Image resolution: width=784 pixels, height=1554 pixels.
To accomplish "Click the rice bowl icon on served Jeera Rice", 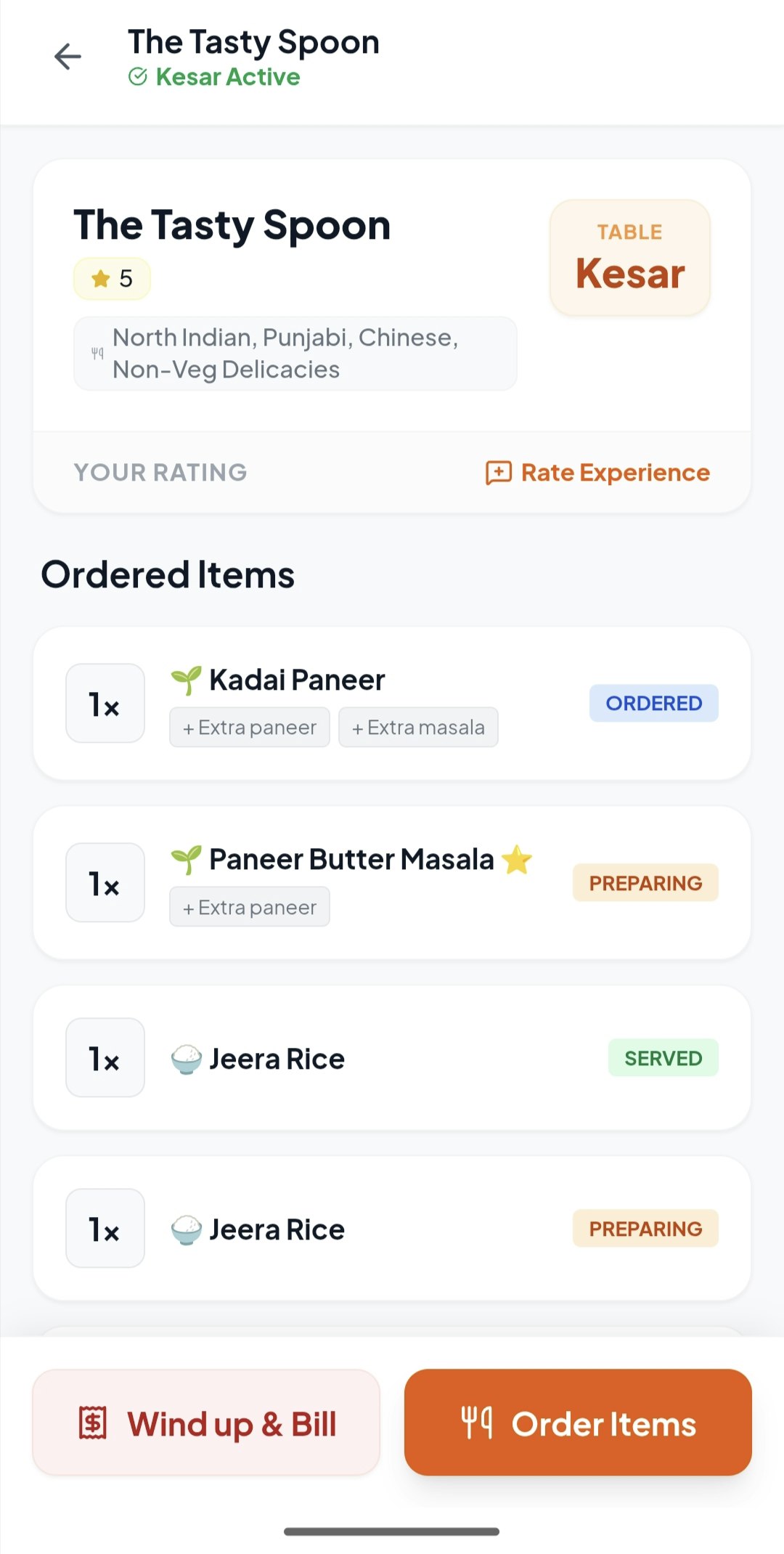I will point(184,1057).
